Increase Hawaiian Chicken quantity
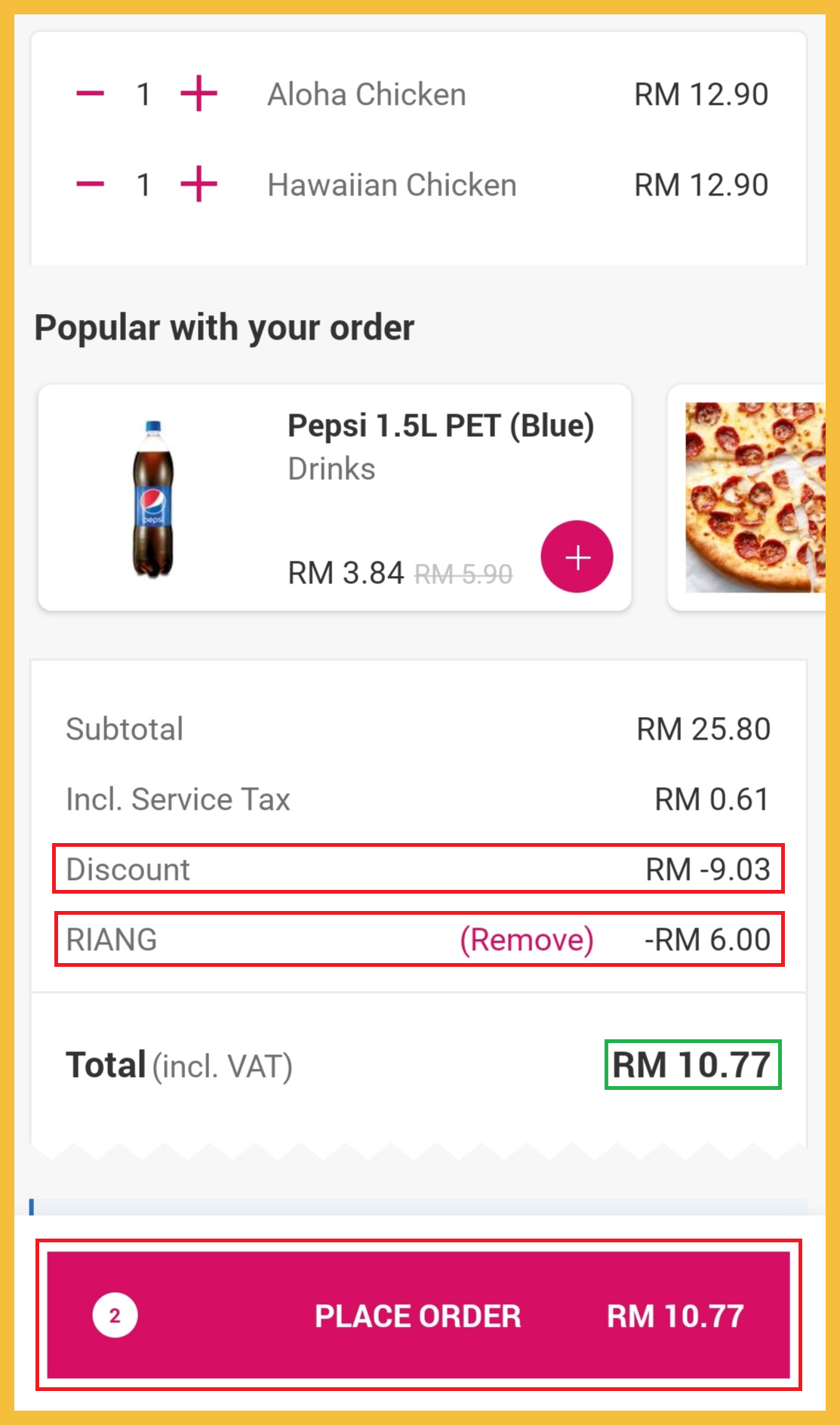 pyautogui.click(x=199, y=184)
